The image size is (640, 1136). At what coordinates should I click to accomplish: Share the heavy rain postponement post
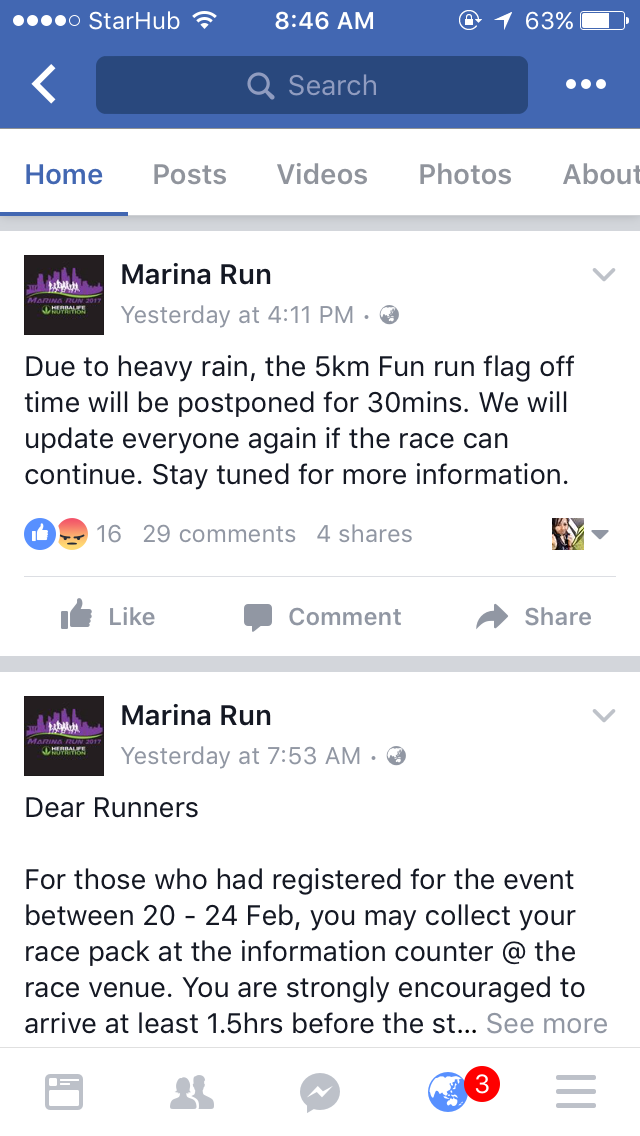click(533, 617)
